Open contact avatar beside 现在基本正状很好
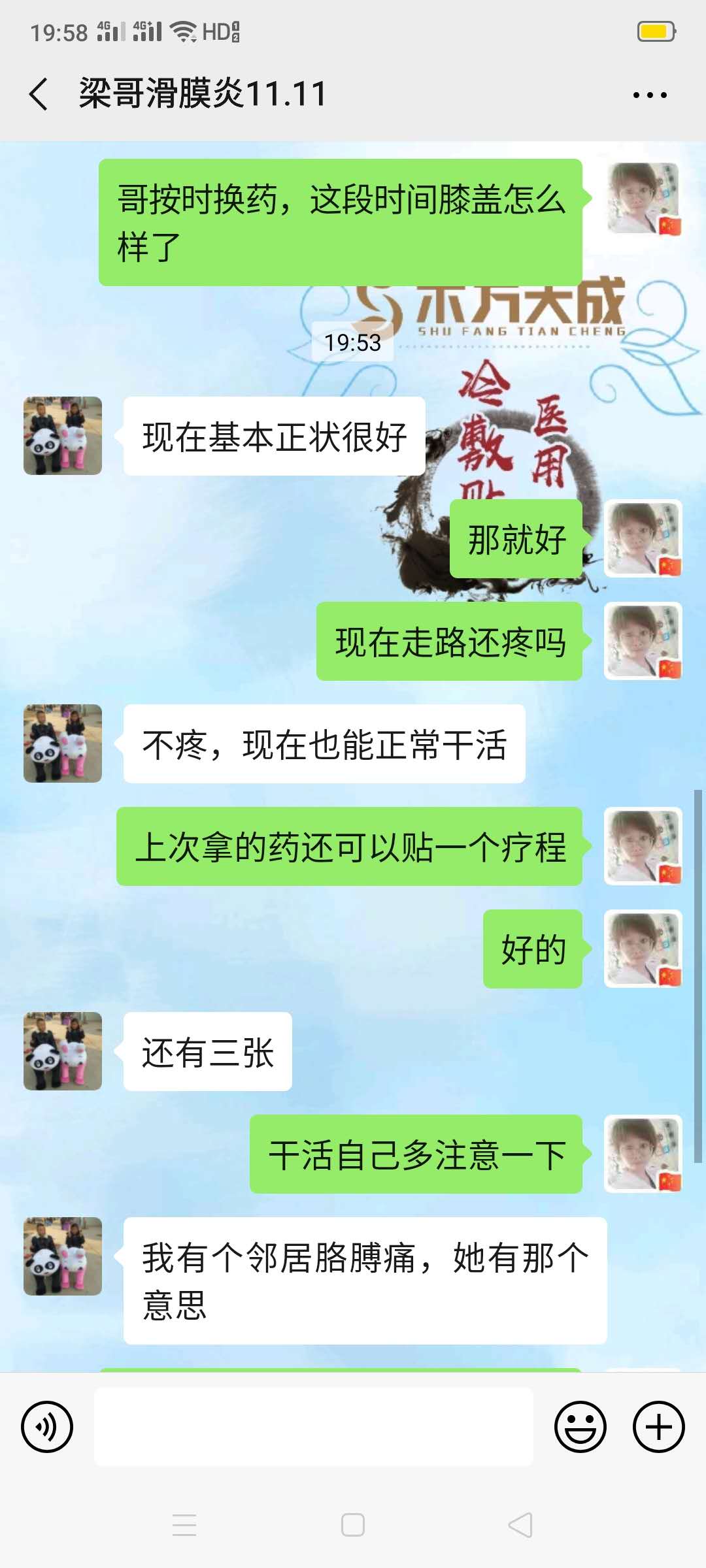Viewport: 706px width, 1568px height. (x=63, y=436)
